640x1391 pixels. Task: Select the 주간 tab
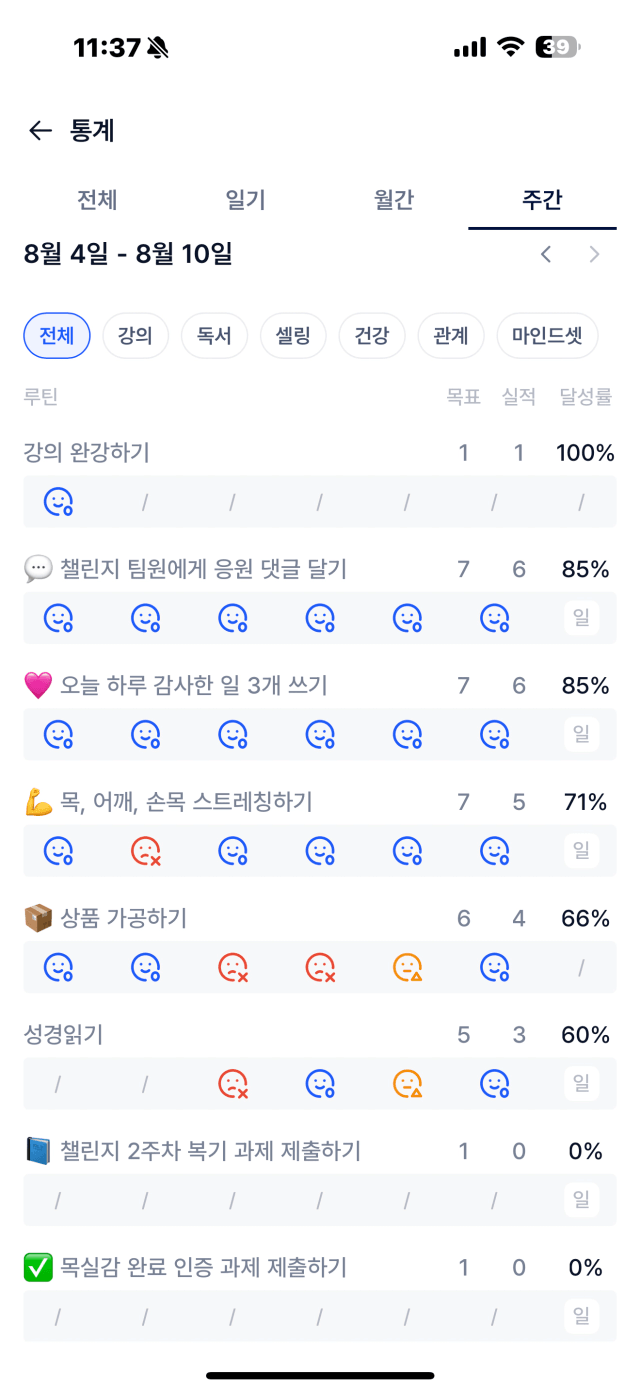coord(542,200)
